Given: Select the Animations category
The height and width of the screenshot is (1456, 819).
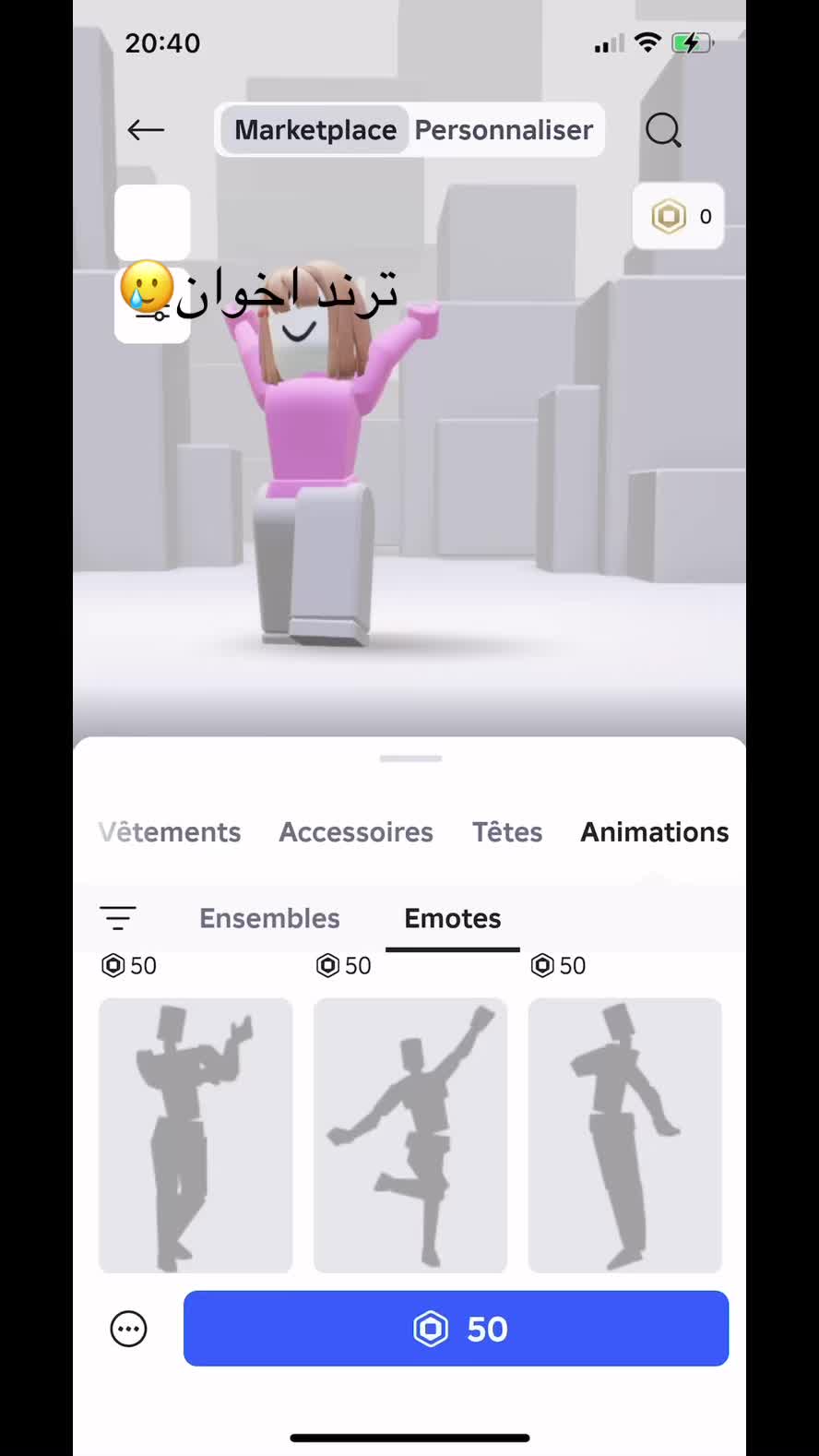Looking at the screenshot, I should [x=655, y=832].
